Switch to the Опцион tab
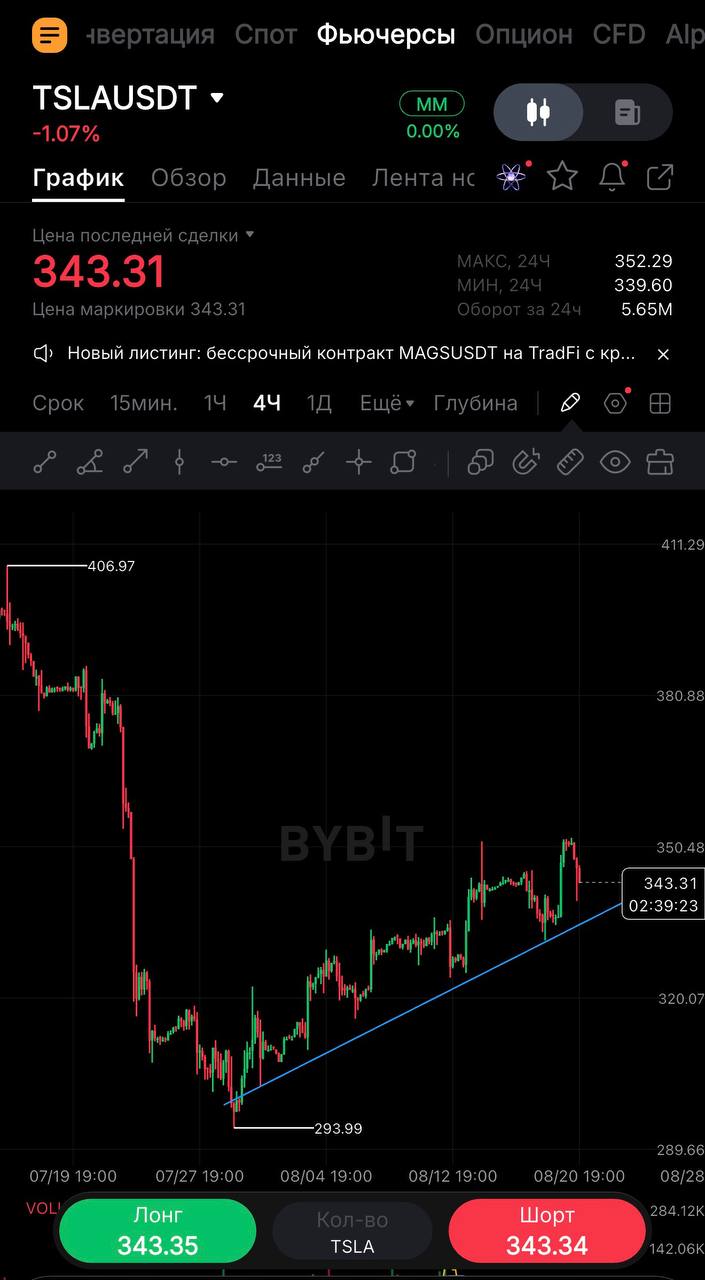The image size is (705, 1280). pyautogui.click(x=524, y=35)
